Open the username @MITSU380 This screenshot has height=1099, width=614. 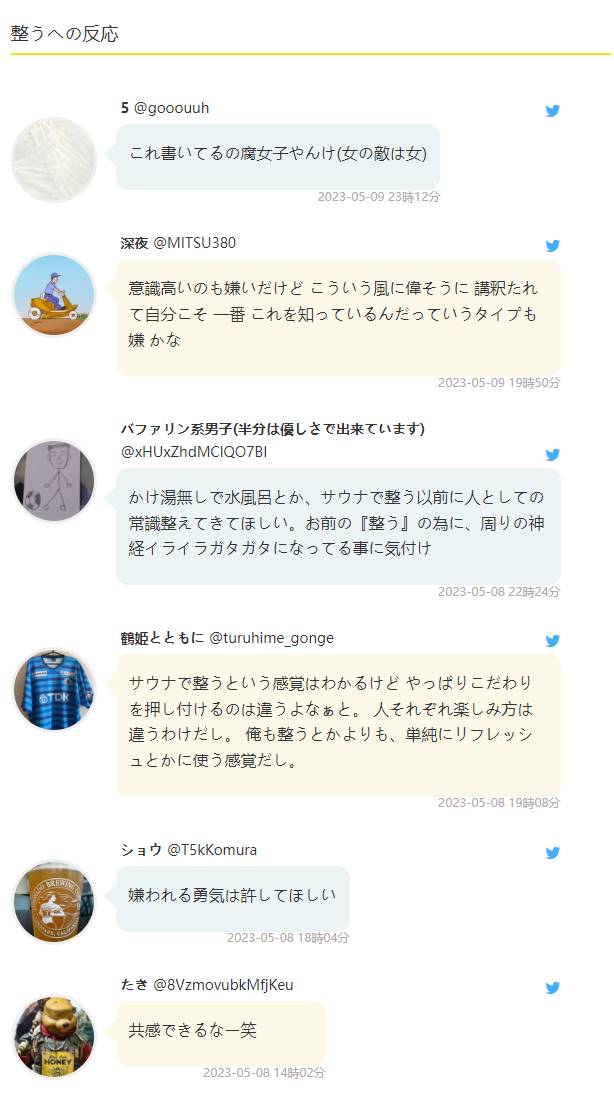tap(194, 243)
